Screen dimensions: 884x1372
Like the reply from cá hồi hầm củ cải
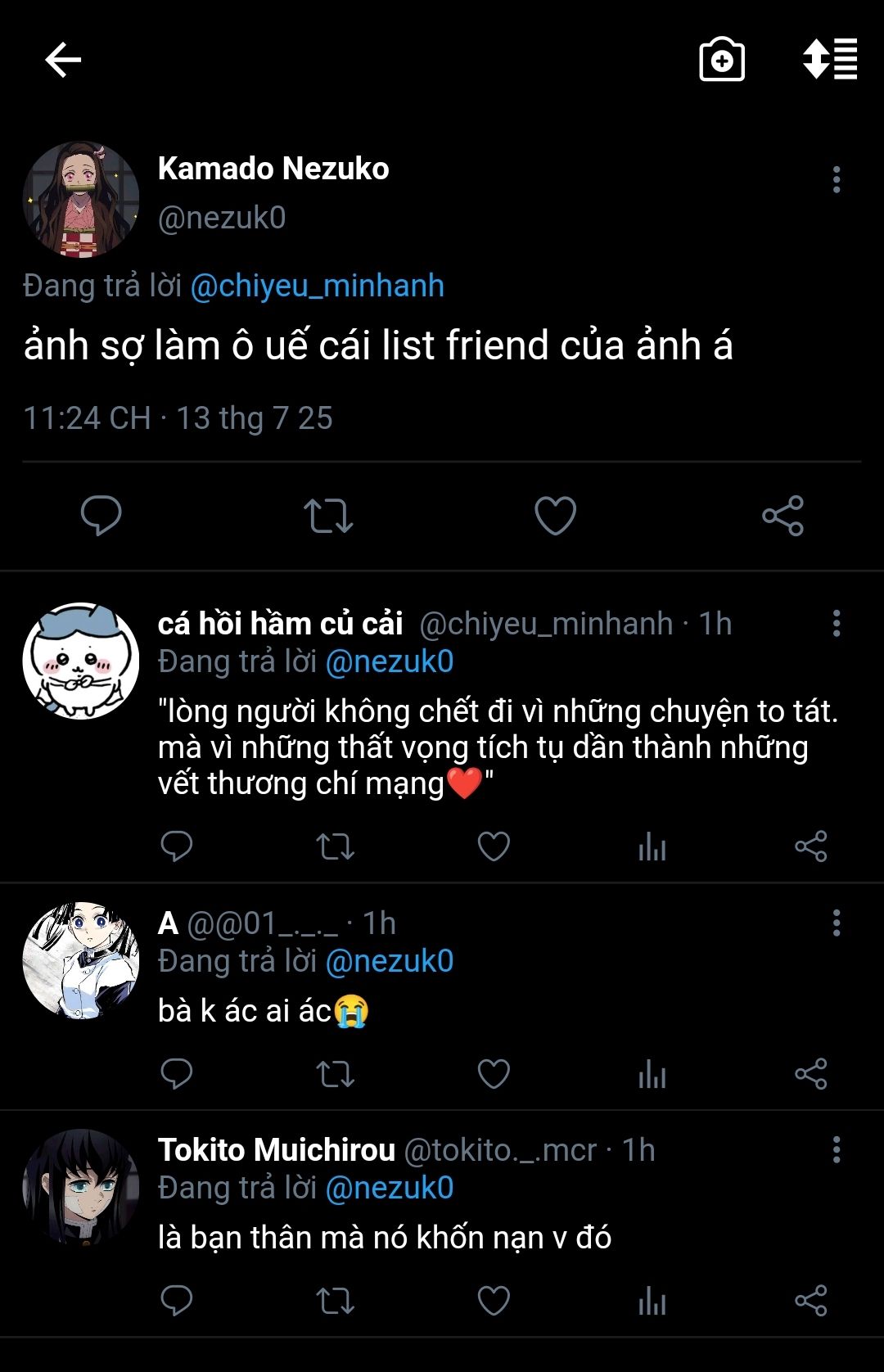[x=494, y=846]
